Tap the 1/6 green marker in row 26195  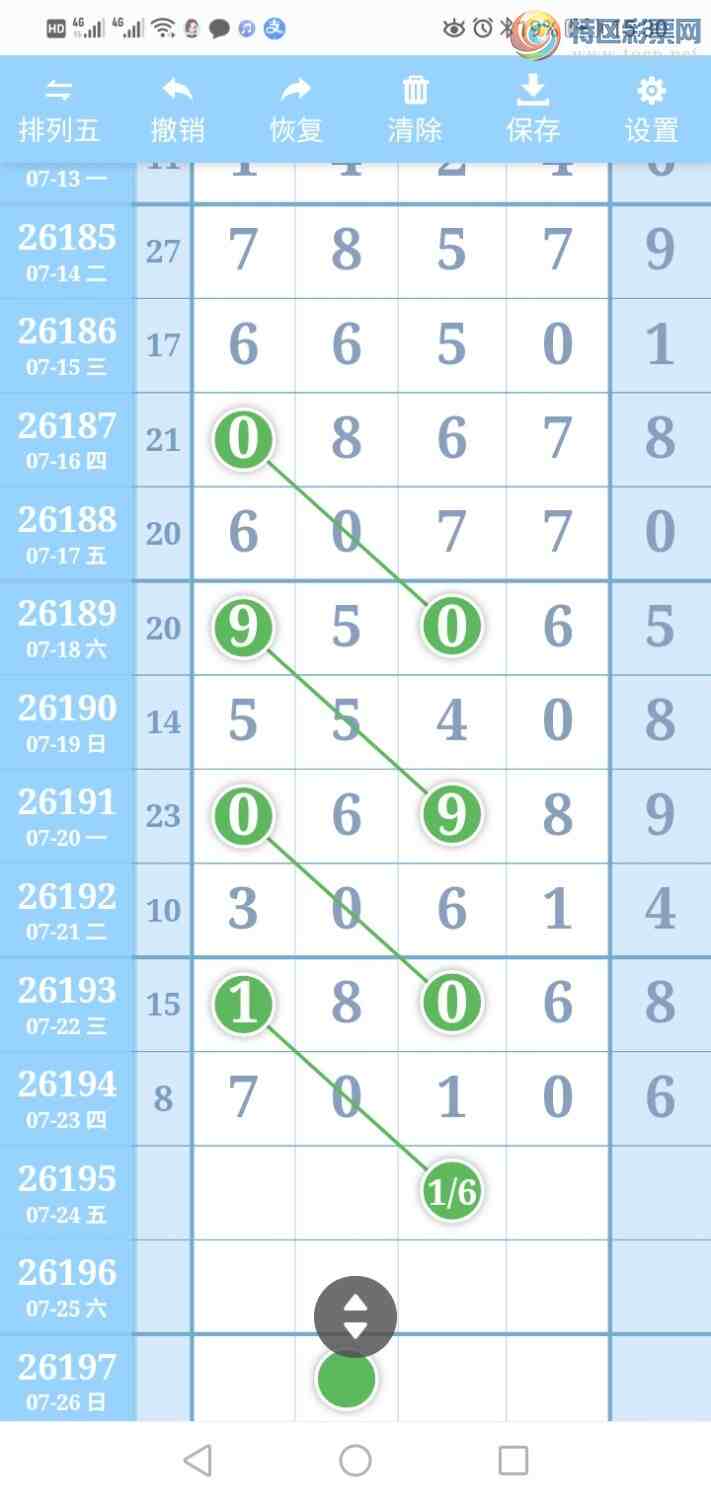(451, 1191)
